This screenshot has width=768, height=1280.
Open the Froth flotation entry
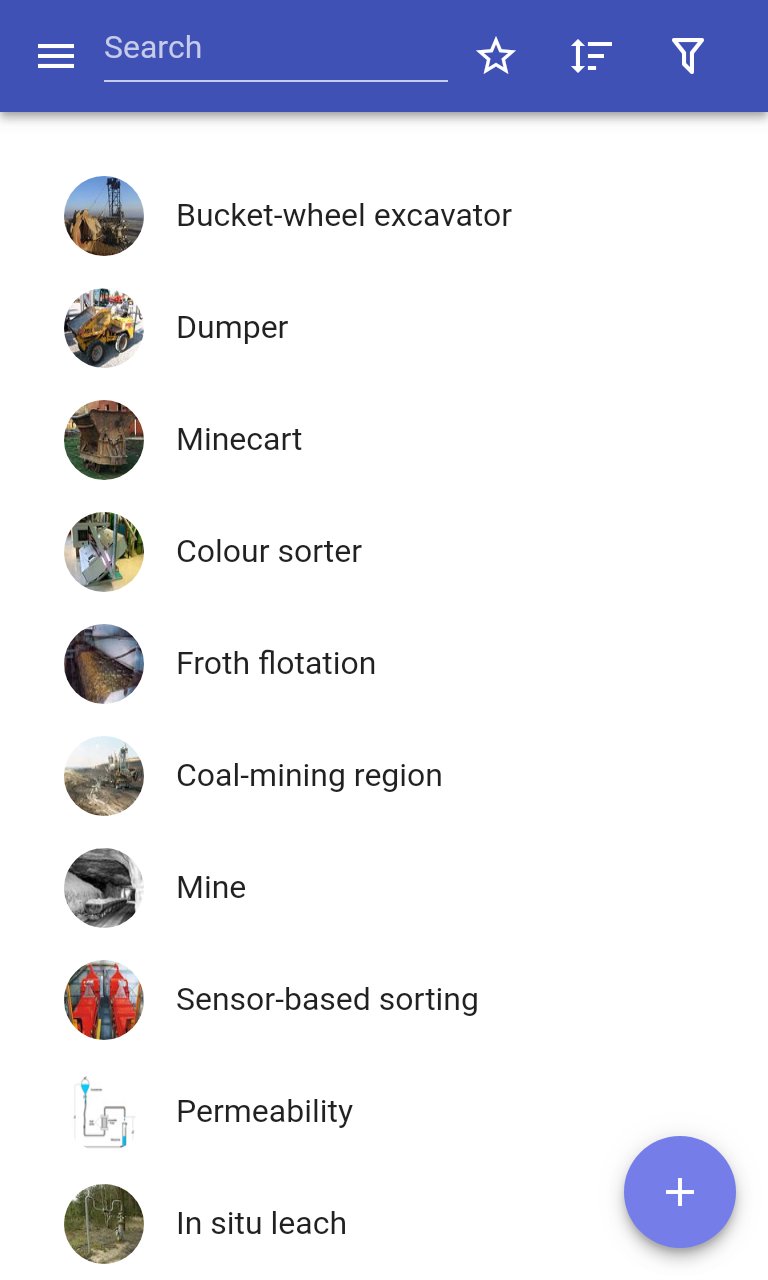tap(384, 664)
